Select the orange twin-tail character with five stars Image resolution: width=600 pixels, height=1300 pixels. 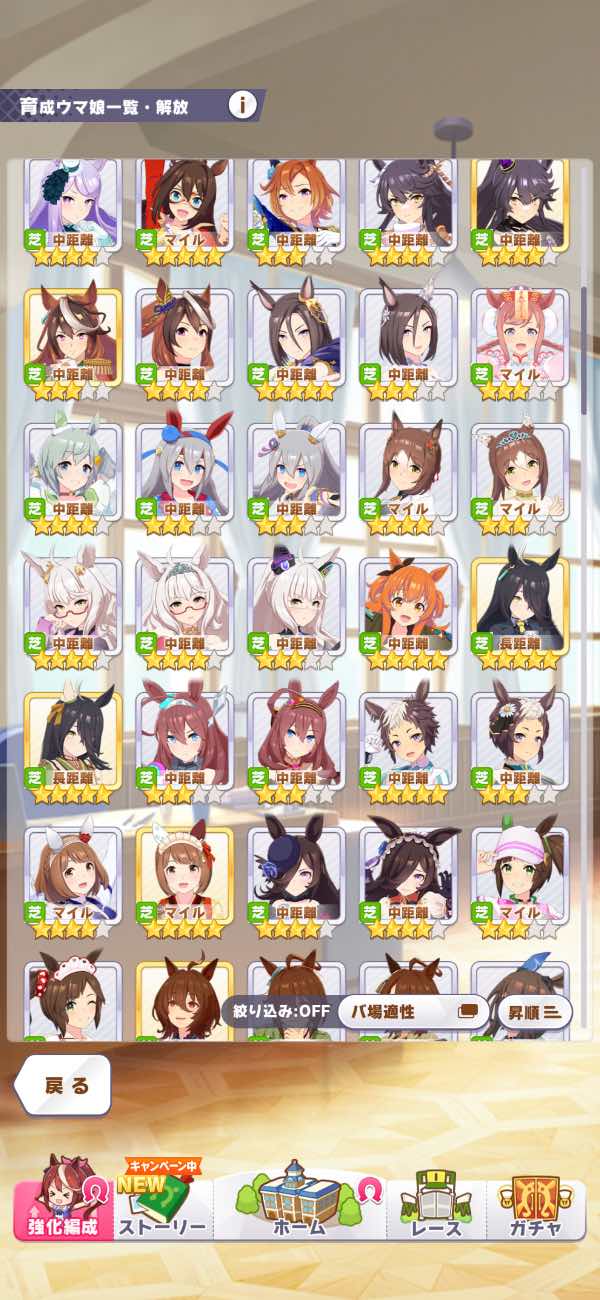click(x=407, y=605)
